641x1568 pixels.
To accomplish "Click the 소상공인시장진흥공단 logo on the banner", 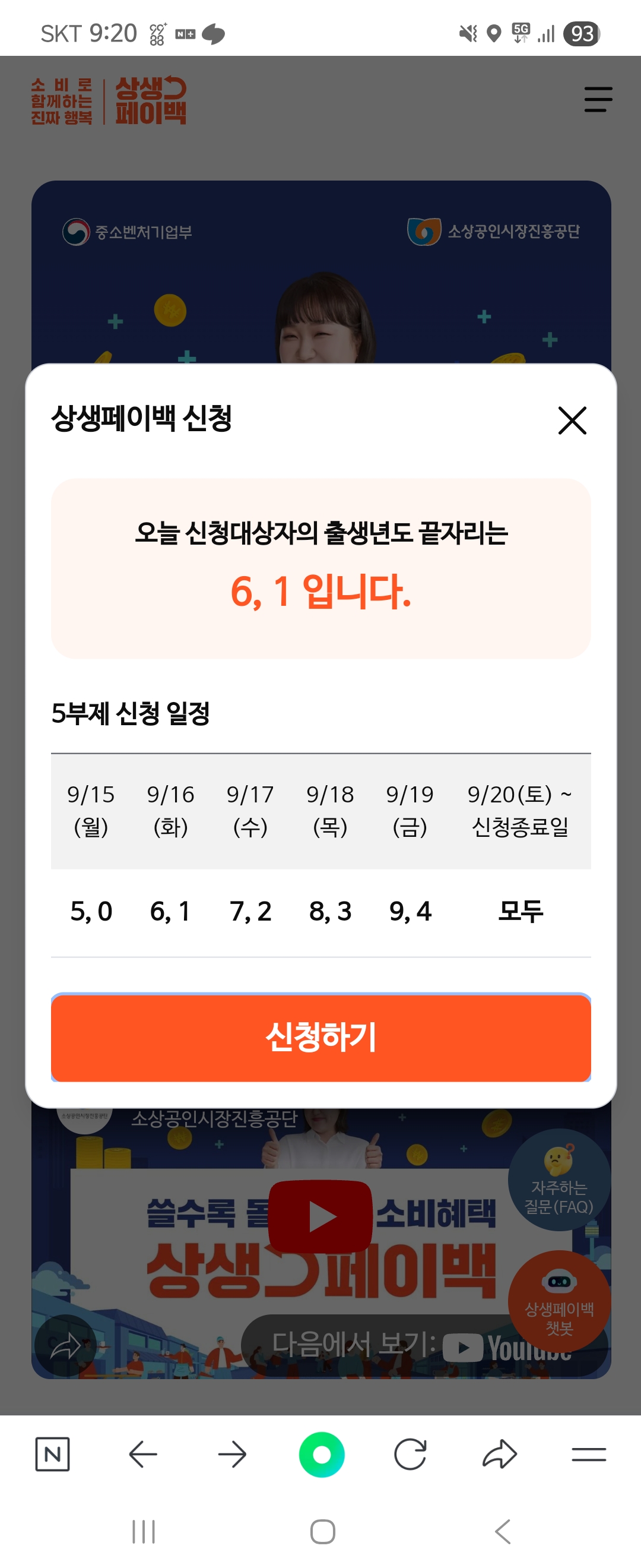I will (493, 231).
